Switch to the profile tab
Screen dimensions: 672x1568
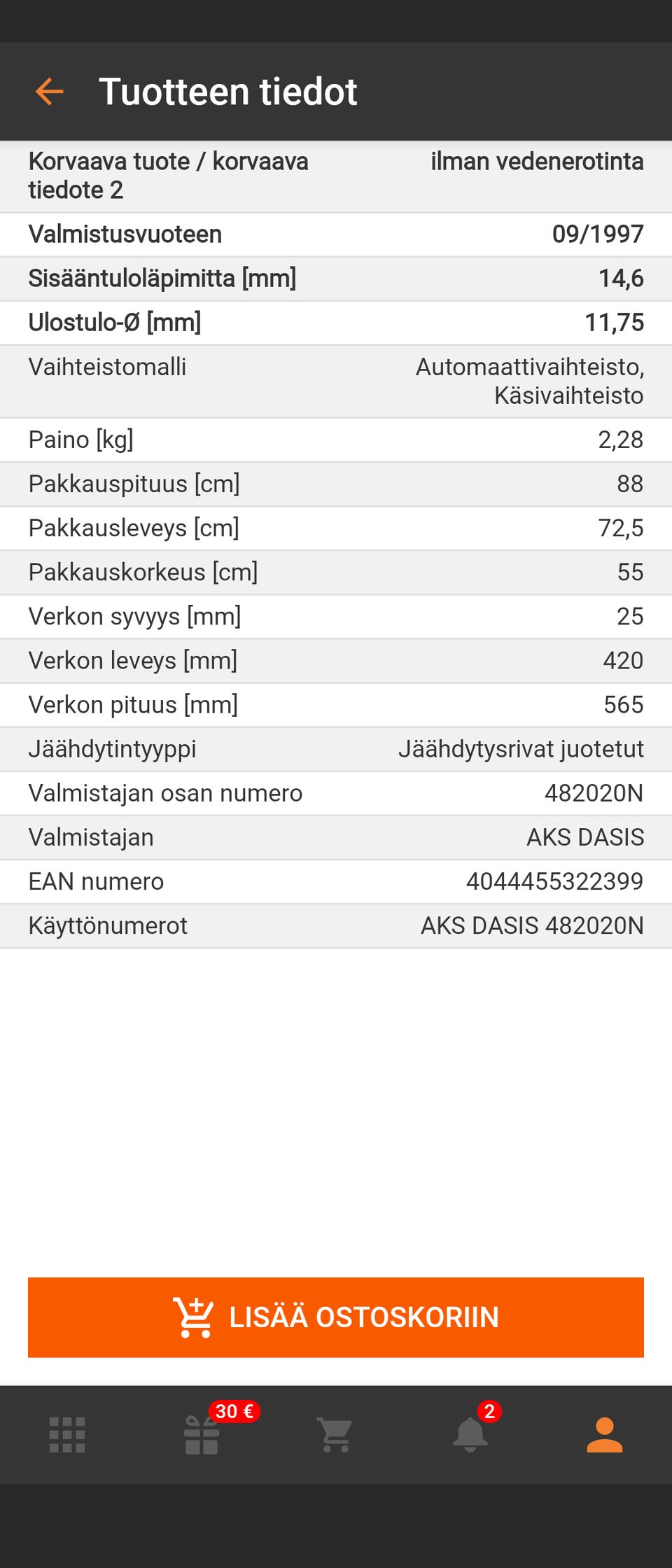pos(604,1434)
